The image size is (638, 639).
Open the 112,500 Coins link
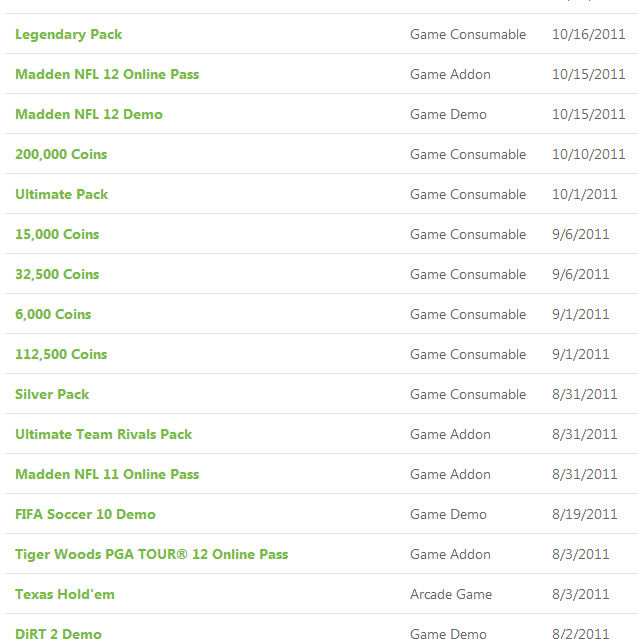tap(61, 354)
